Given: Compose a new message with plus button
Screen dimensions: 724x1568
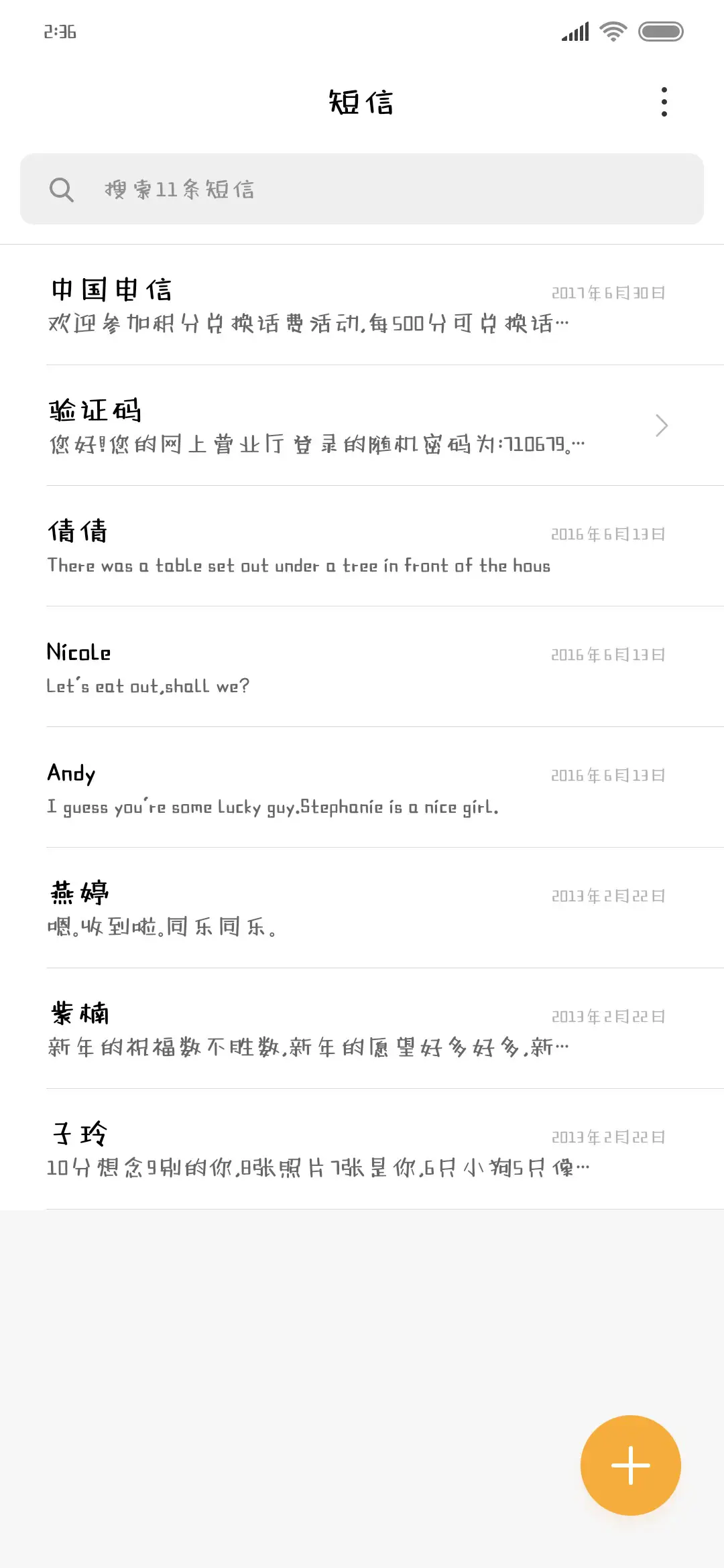Looking at the screenshot, I should coord(630,1465).
